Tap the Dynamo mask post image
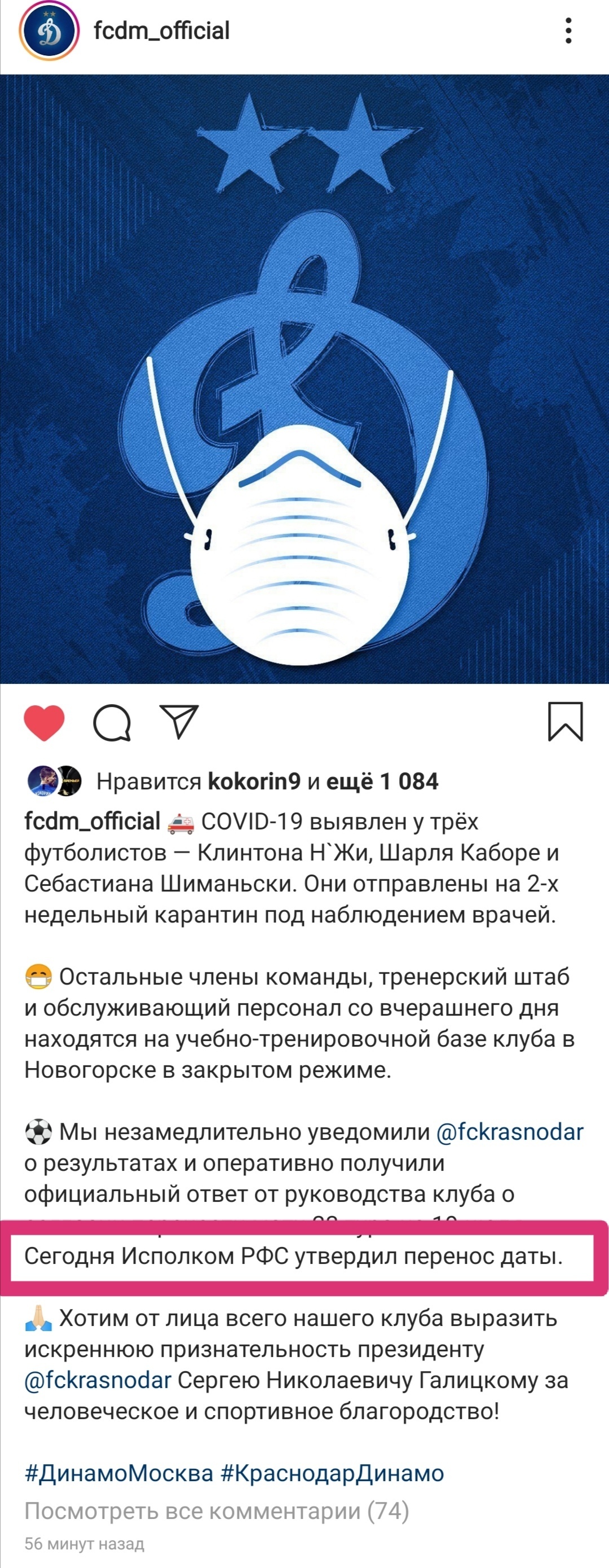Screen dimensions: 609x1568 point(304,379)
